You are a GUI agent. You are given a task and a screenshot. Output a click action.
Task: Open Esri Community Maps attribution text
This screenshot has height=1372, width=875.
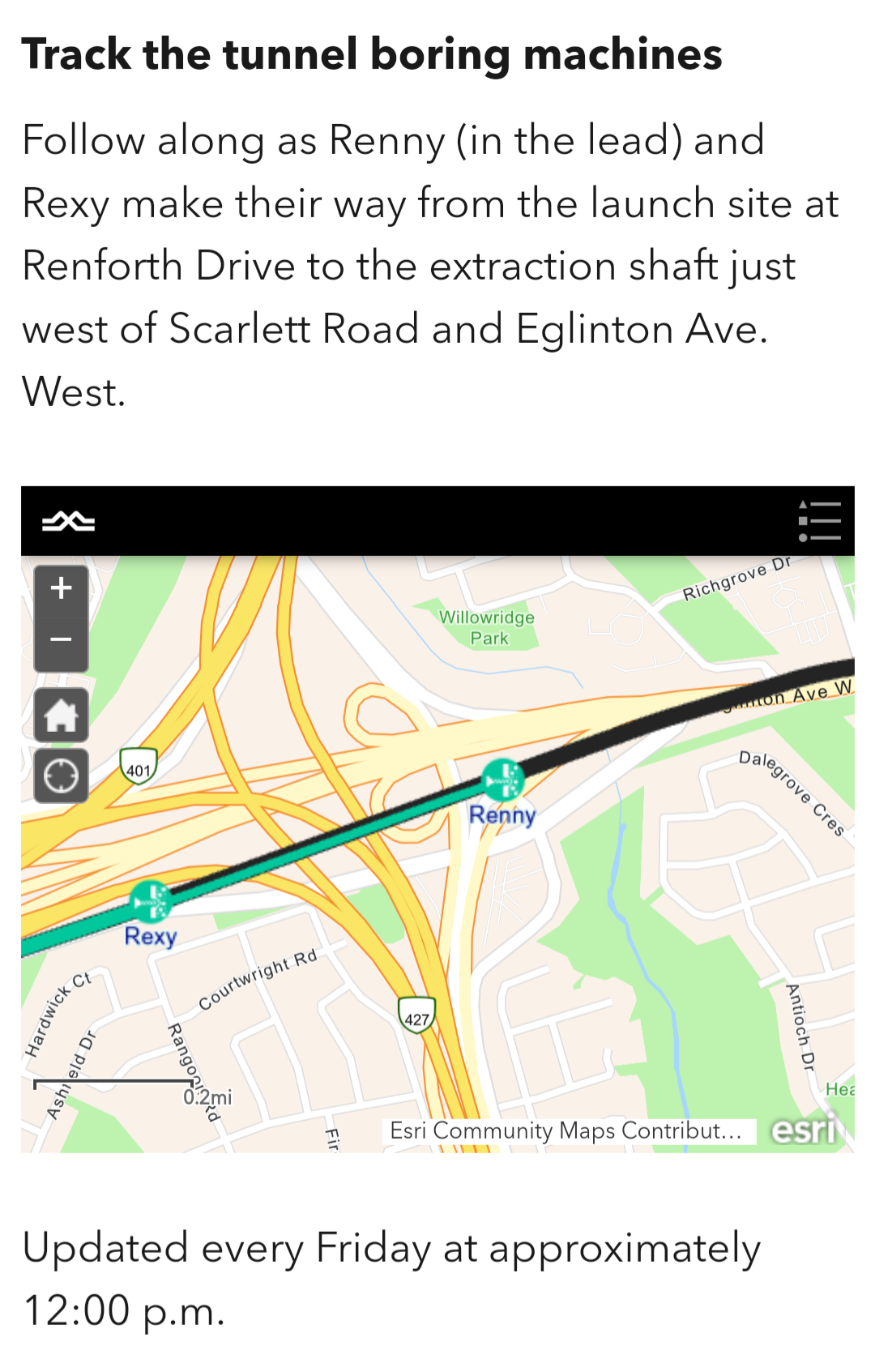click(566, 1131)
